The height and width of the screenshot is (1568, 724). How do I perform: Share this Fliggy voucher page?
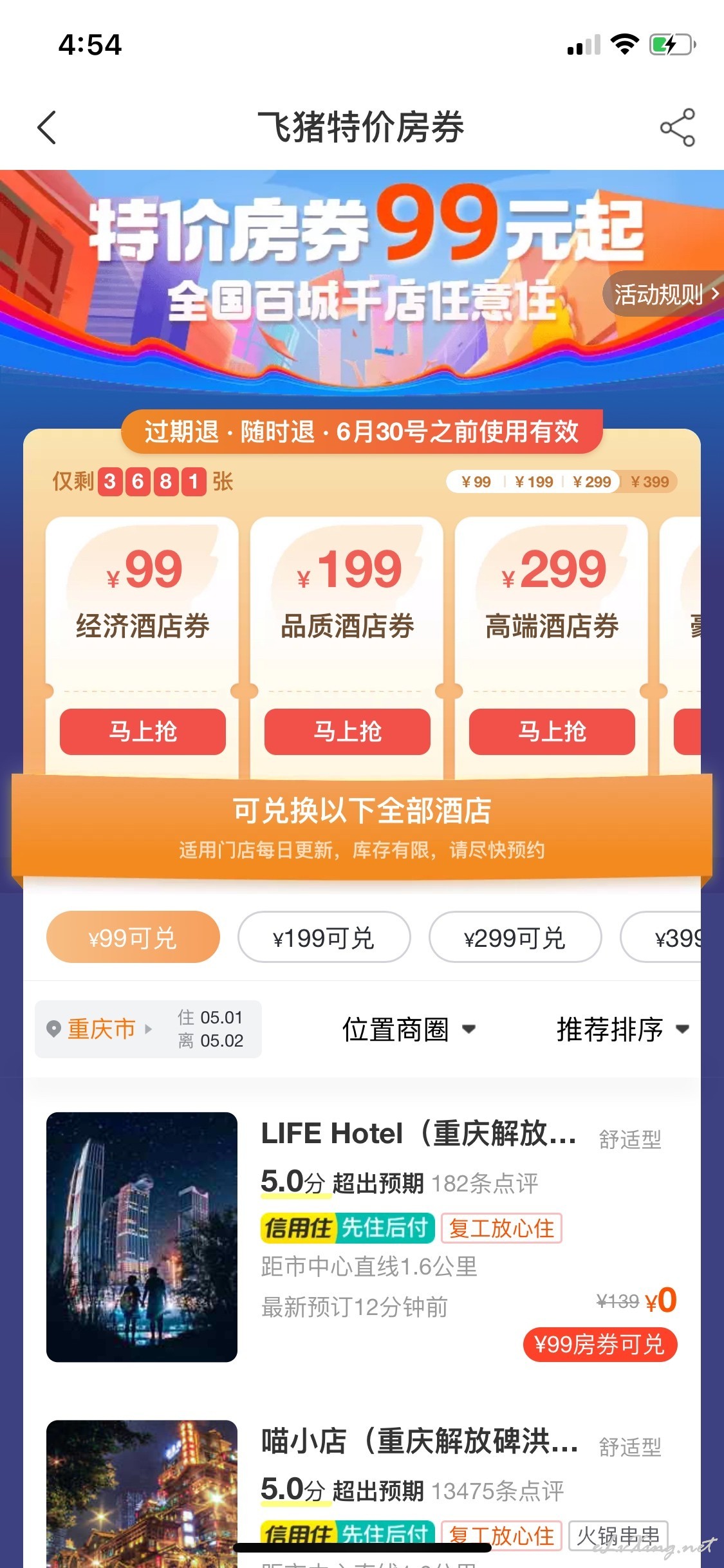point(677,127)
